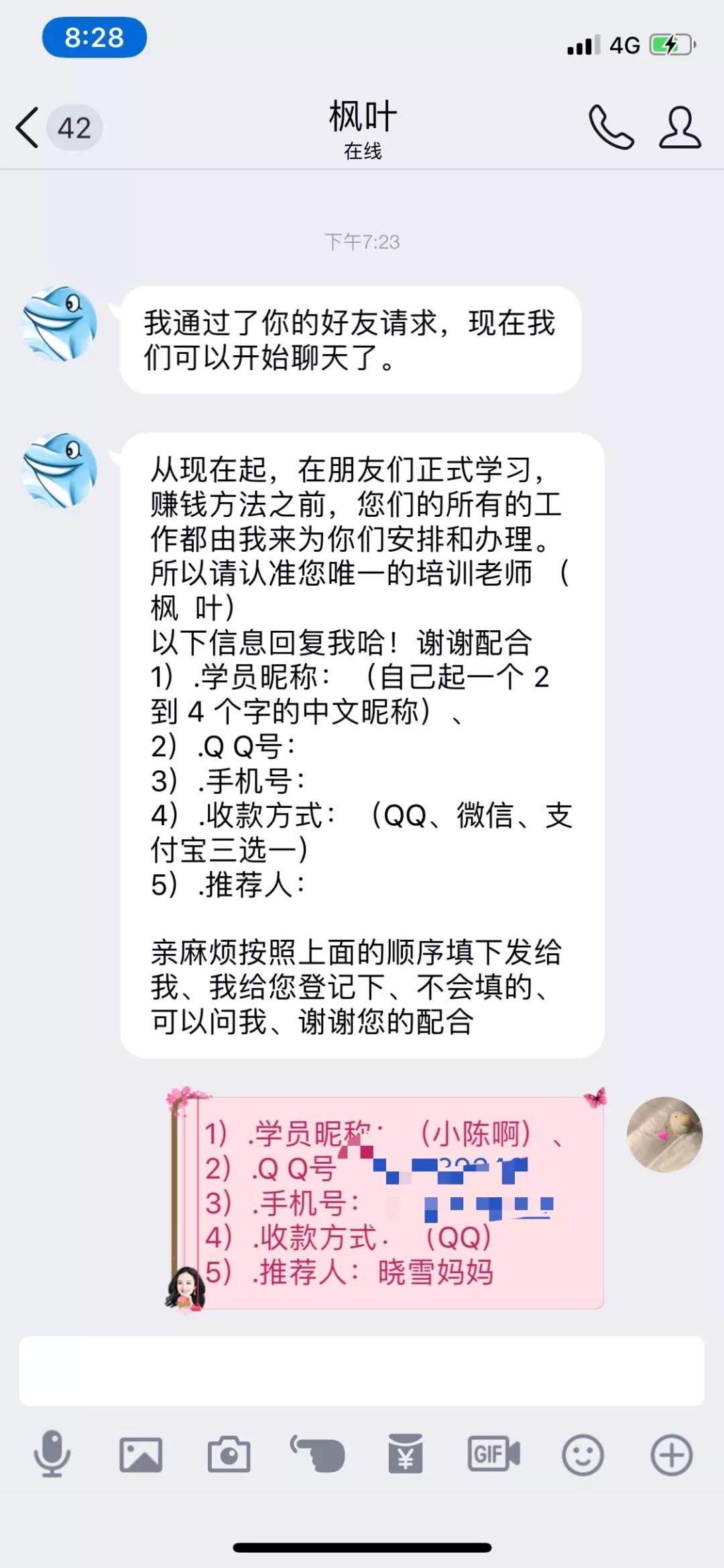Screen dimensions: 724x1568
Task: Open 枫叶's dolphin avatar on the greeting message
Action: [60, 324]
